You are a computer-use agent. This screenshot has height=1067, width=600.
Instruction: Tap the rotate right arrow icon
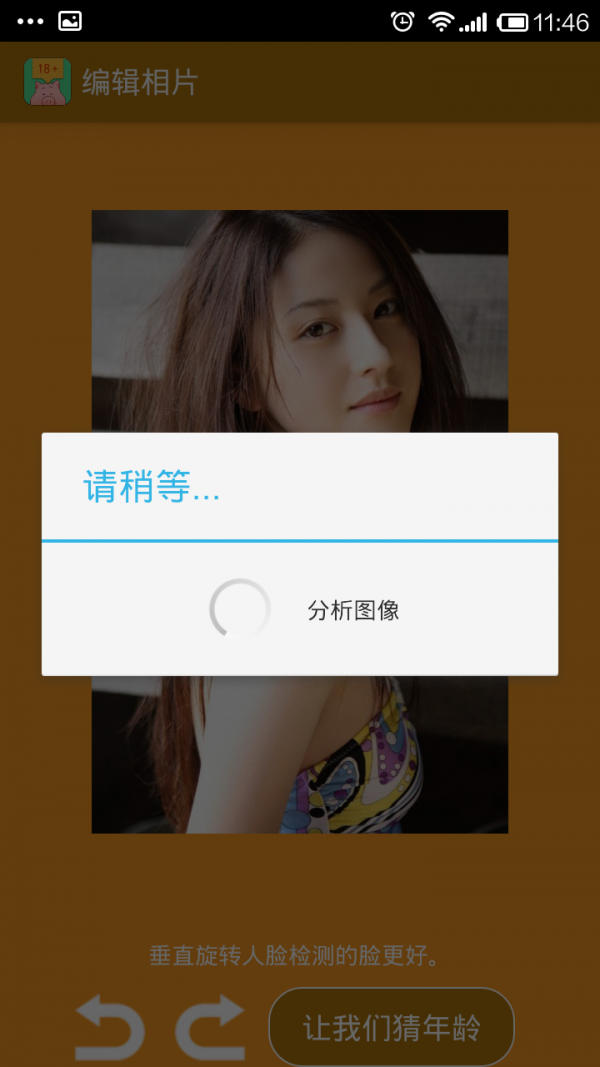click(x=210, y=1027)
